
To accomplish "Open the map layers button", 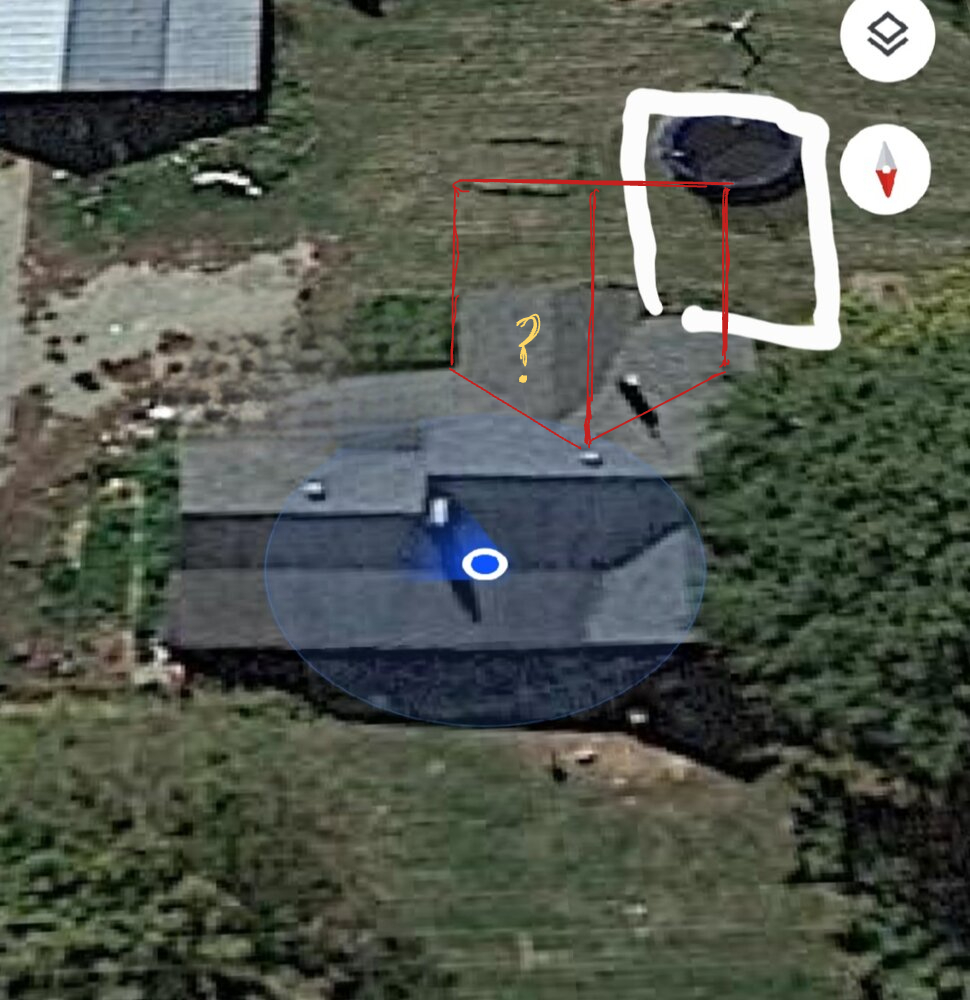I will click(887, 36).
